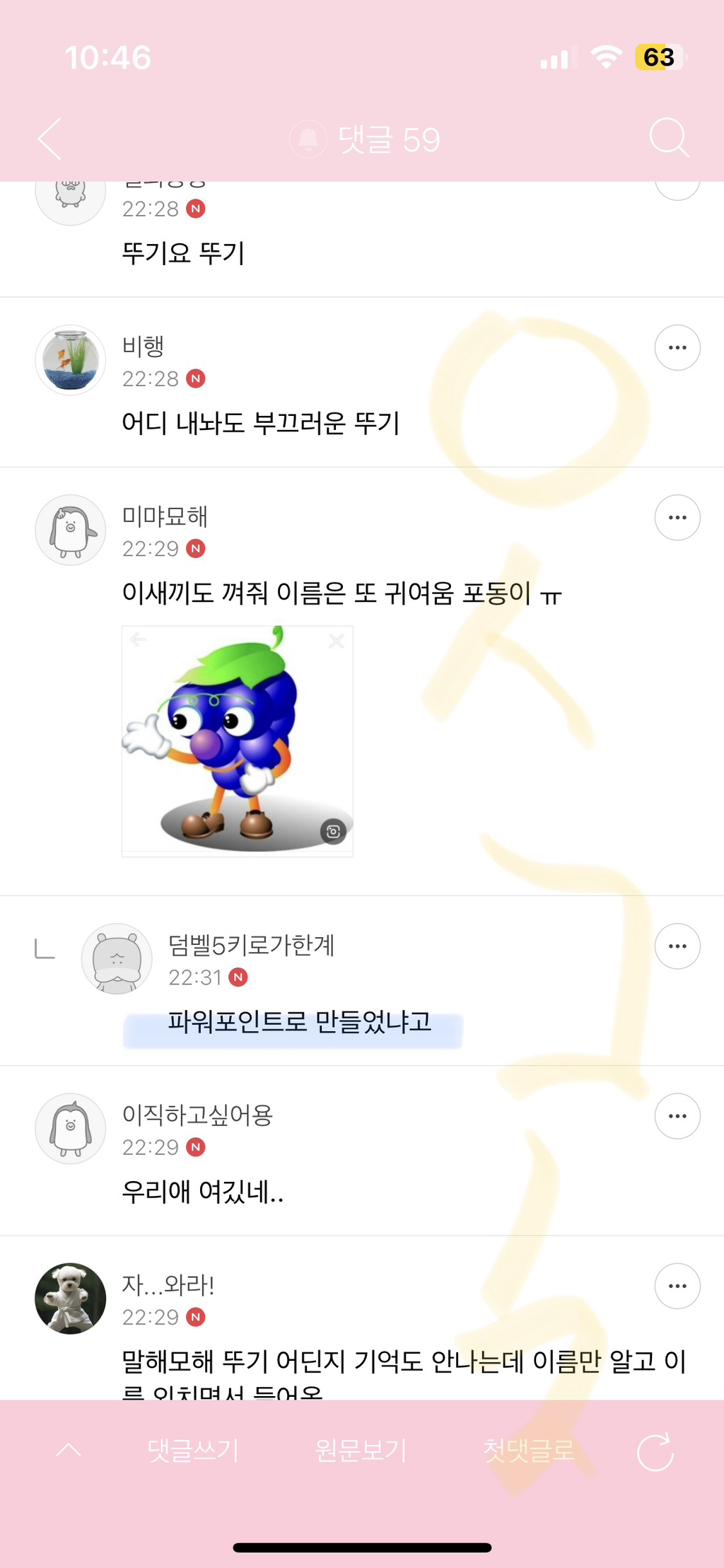Viewport: 724px width, 1568px height.
Task: Select 원문보기 to view the original post
Action: [x=361, y=1451]
